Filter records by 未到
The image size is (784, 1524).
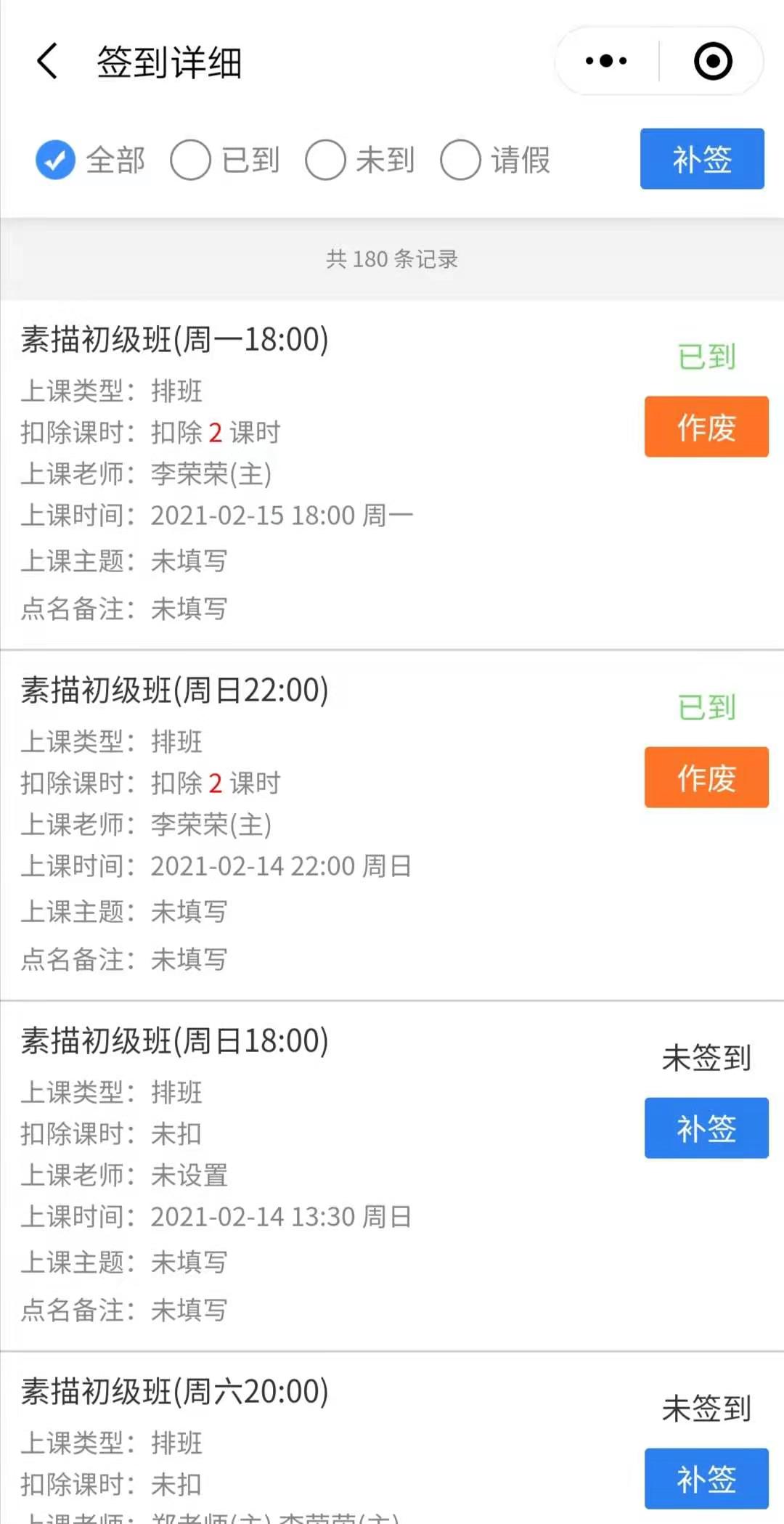pyautogui.click(x=360, y=160)
